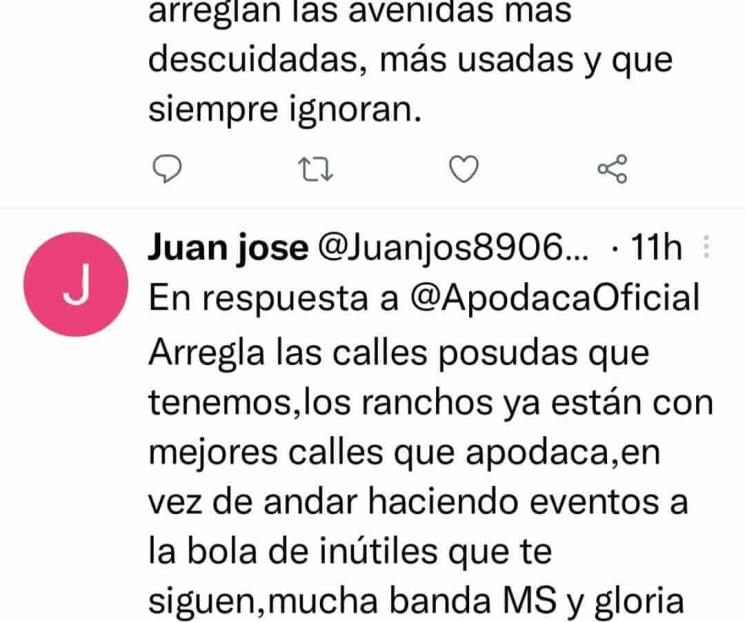The width and height of the screenshot is (745, 622).
Task: Reply to the tweet about avenidas descuidadas
Action: click(x=169, y=172)
